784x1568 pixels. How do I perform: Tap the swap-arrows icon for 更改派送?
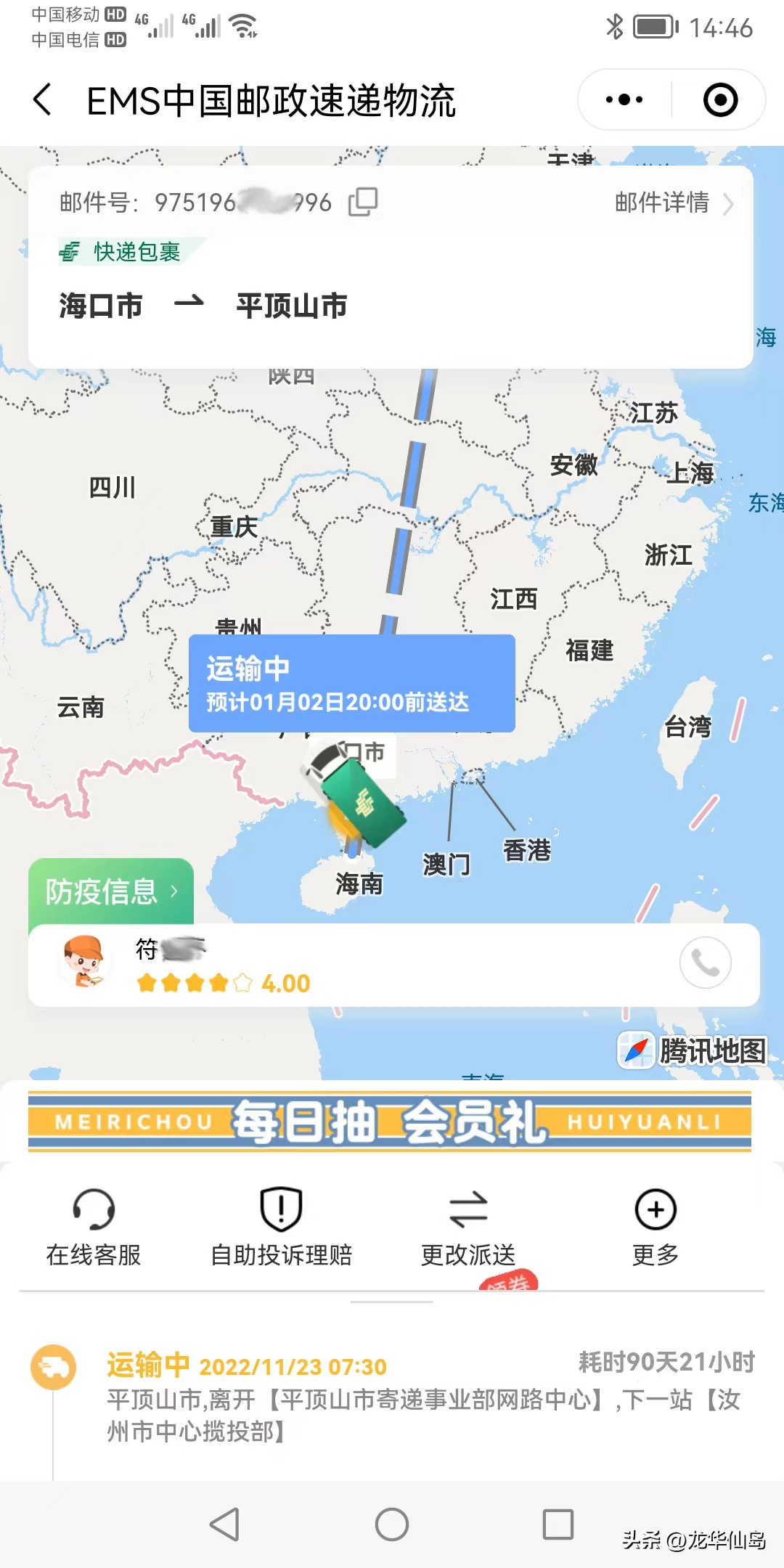pos(468,1211)
